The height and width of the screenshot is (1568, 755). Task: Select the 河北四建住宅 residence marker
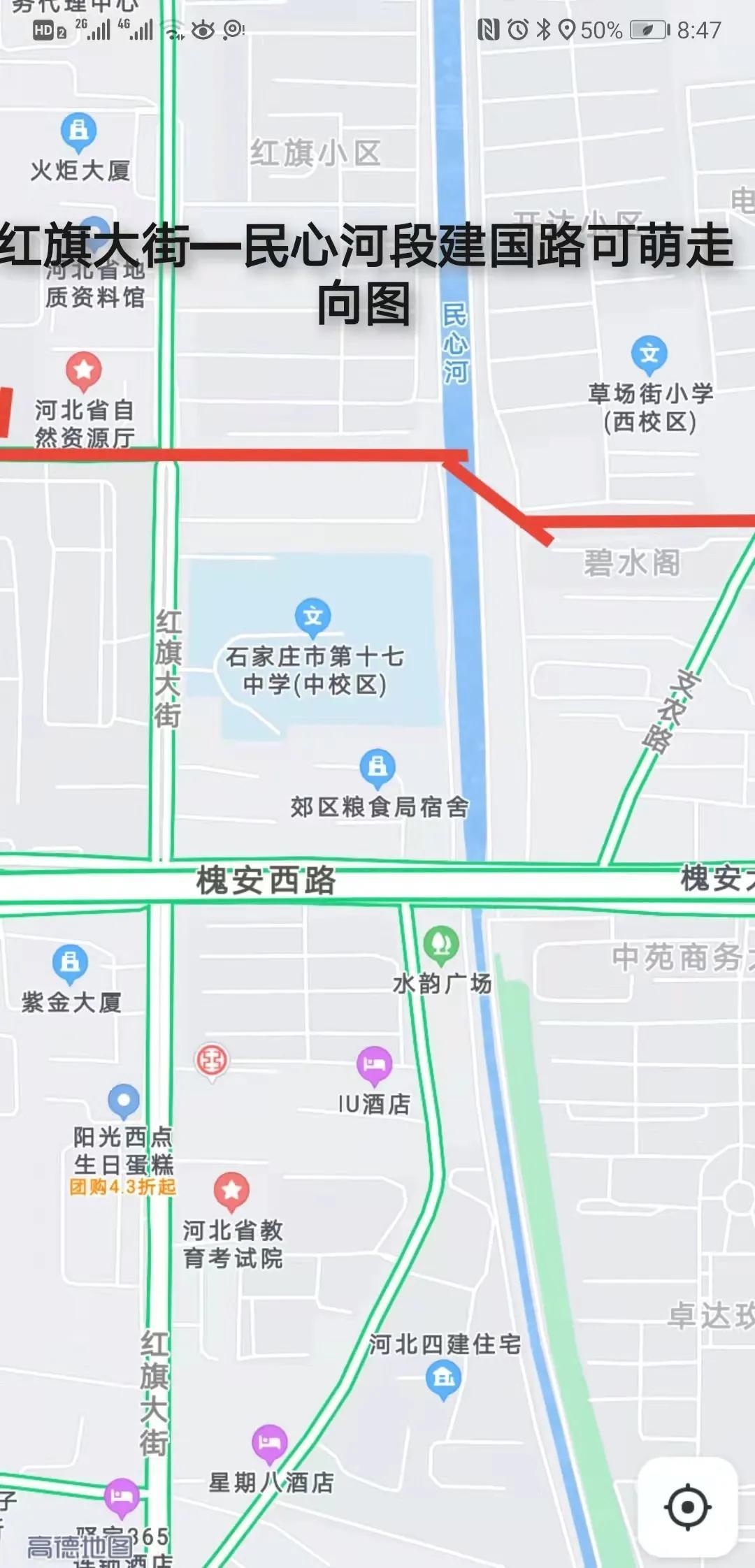tap(443, 1377)
